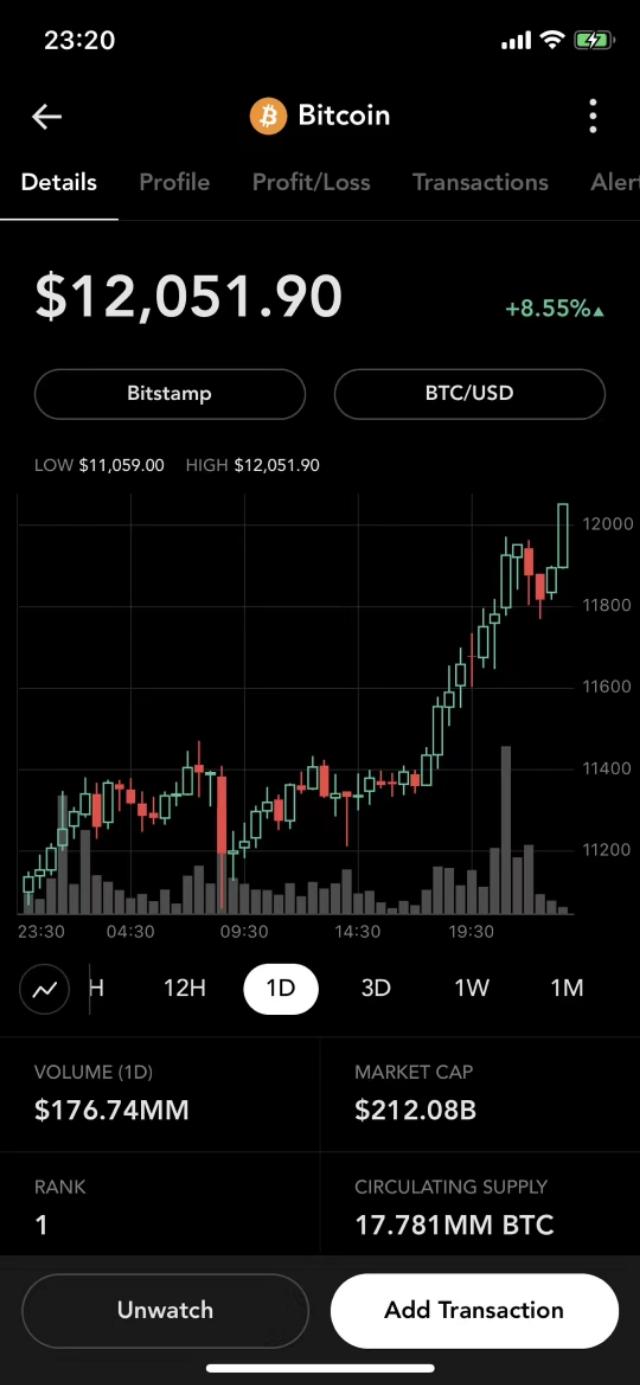640x1385 pixels.
Task: Open the Profit/Loss tab
Action: tap(311, 182)
